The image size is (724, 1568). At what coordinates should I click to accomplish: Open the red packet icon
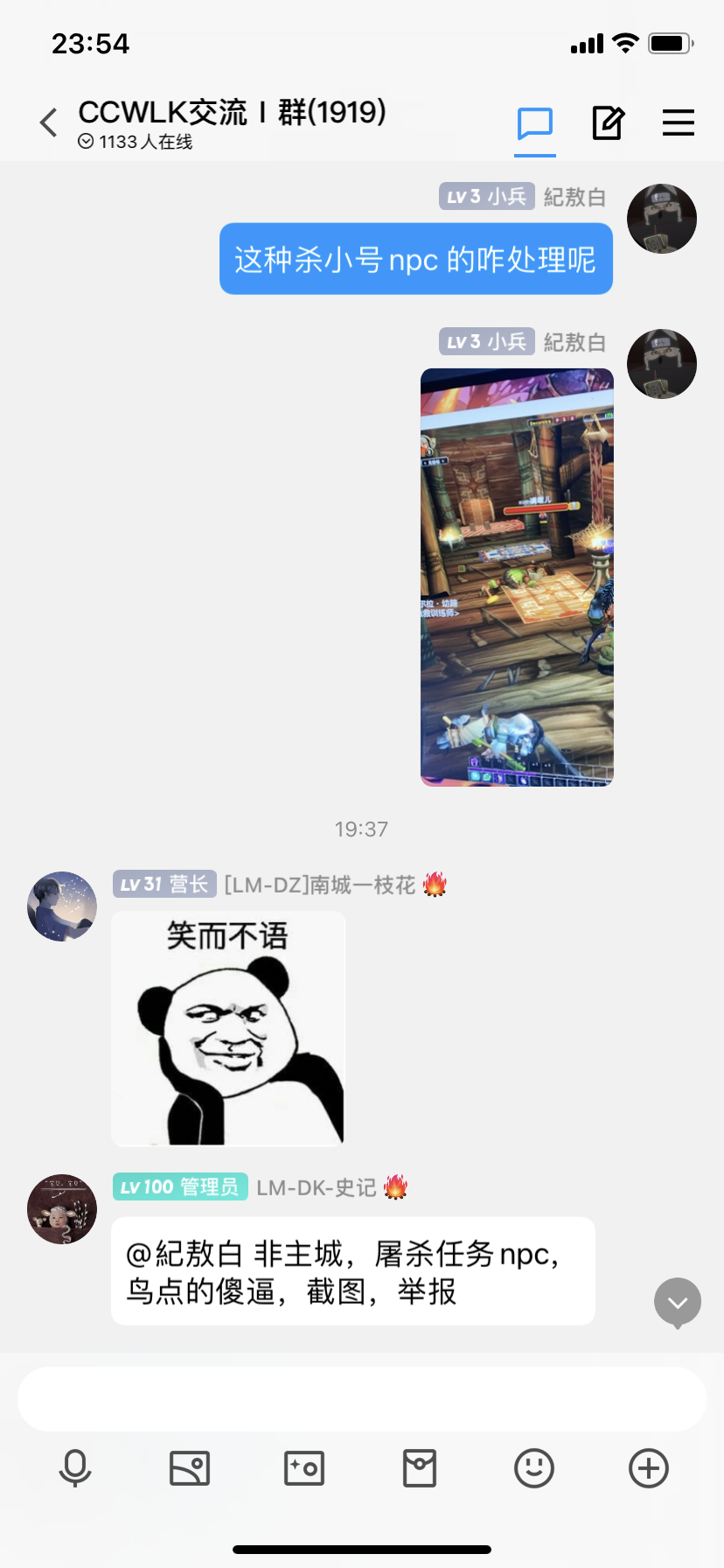(420, 1469)
